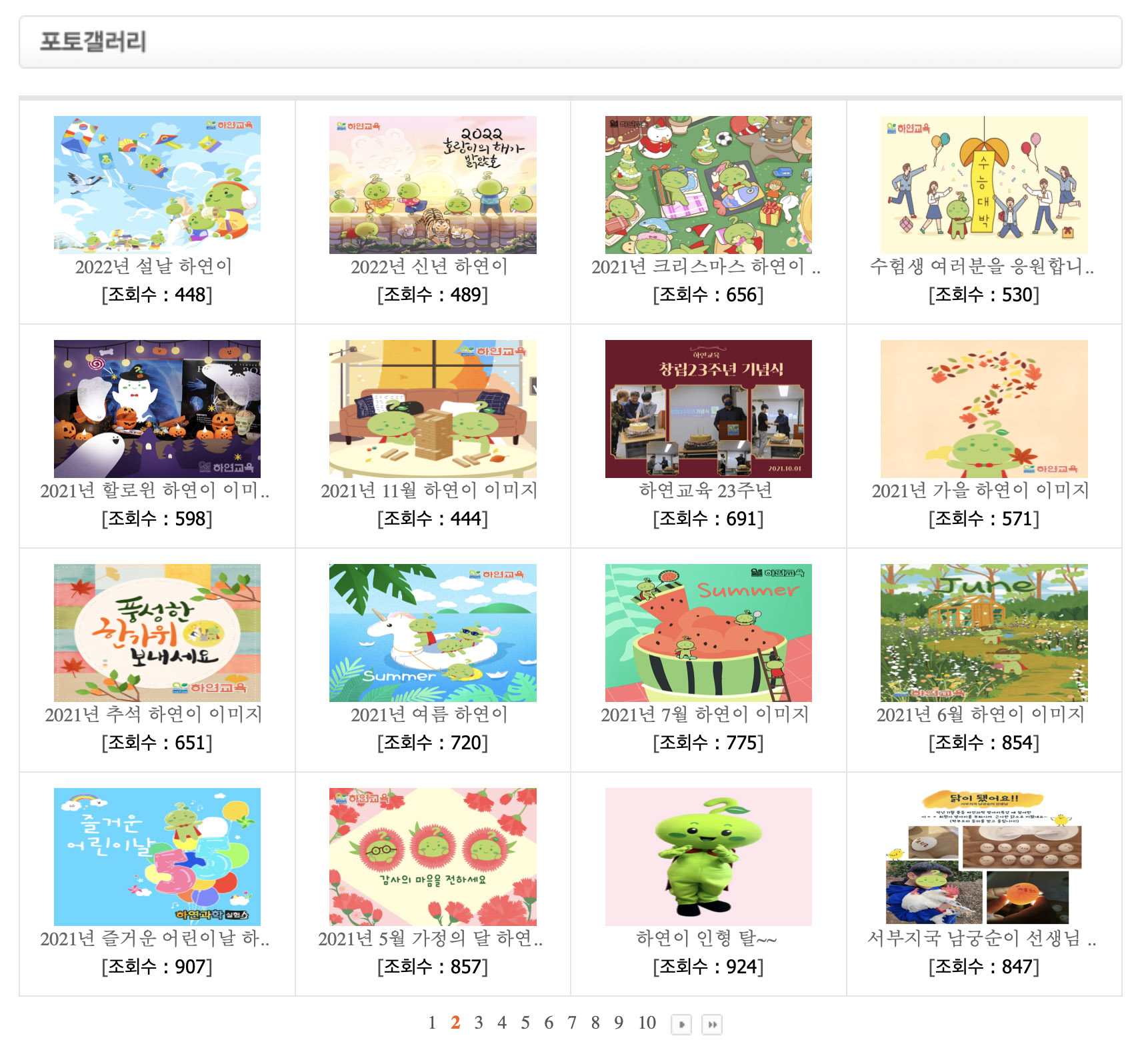Open 수험생 여러분을 응원합니다 gallery item
1148x1048 pixels.
(983, 185)
